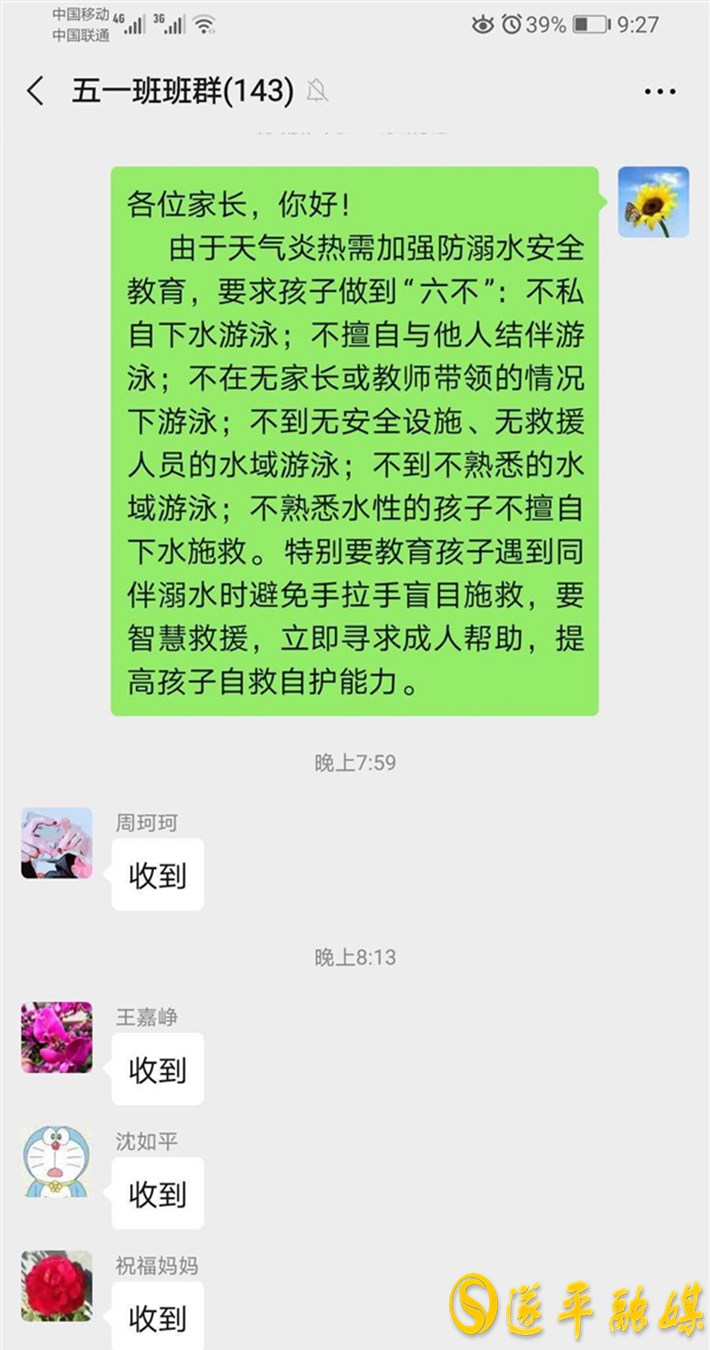Screen dimensions: 710x1350
Task: Open 祝福妈妈's red flower avatar
Action: [57, 1285]
